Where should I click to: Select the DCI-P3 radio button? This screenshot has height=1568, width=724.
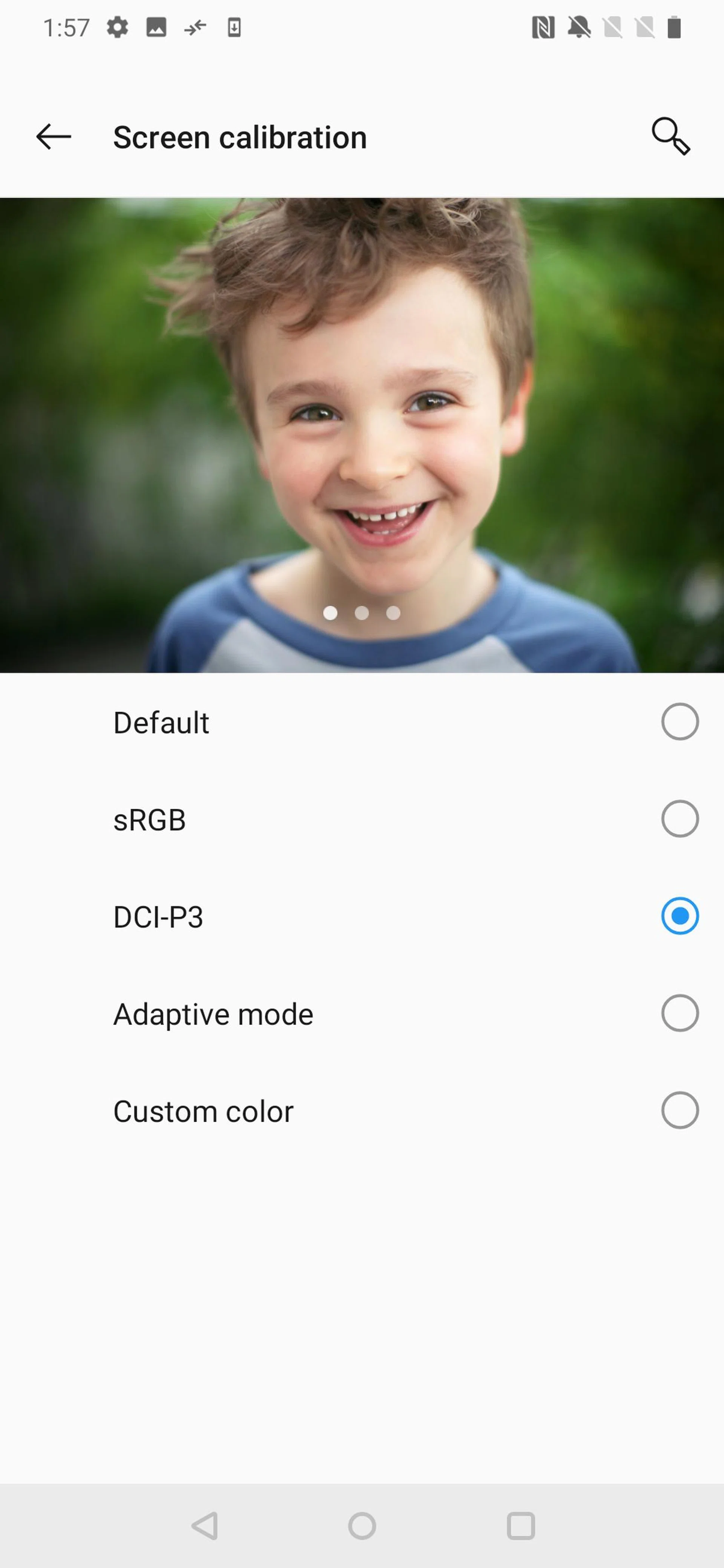pyautogui.click(x=680, y=916)
